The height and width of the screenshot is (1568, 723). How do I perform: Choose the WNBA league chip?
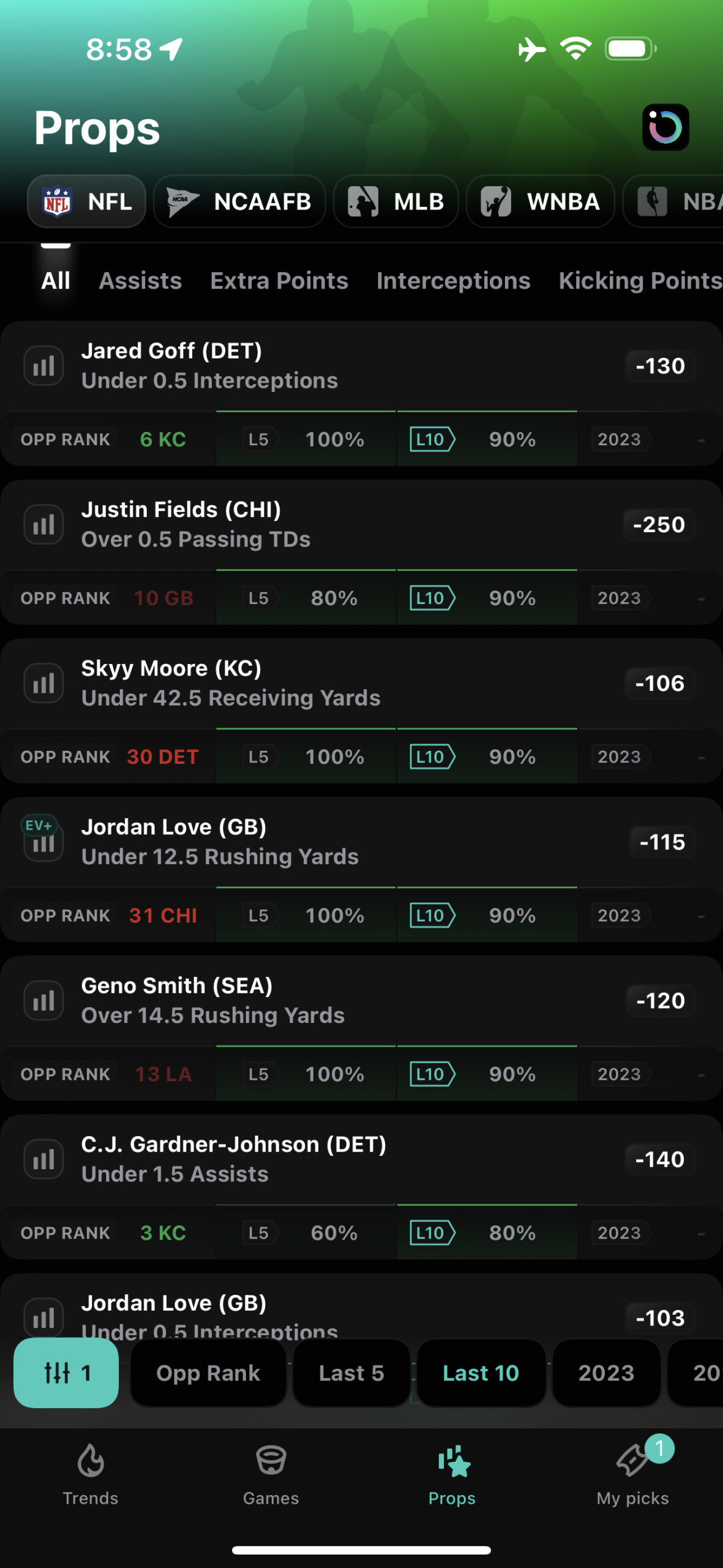(540, 202)
